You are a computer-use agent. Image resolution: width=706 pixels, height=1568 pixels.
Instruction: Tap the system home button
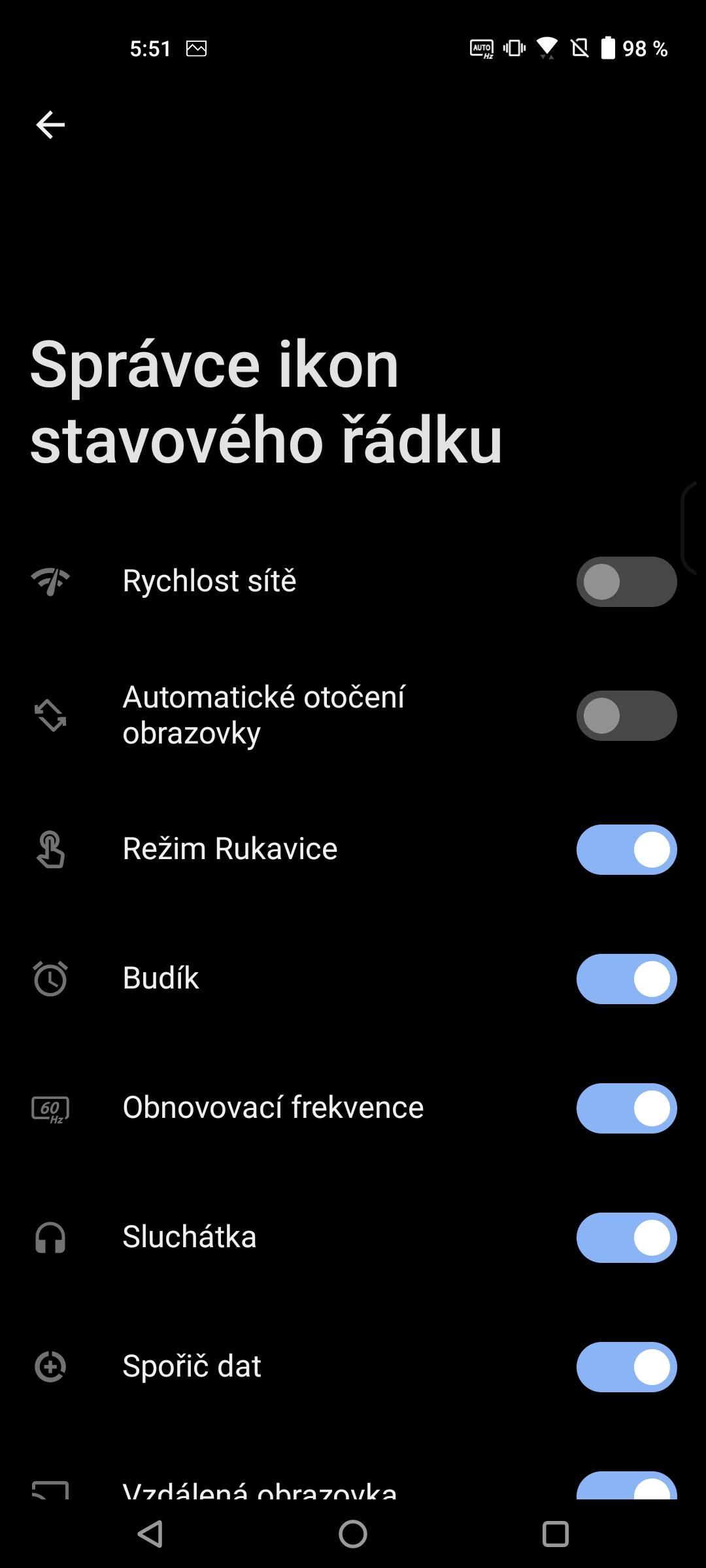click(353, 1533)
